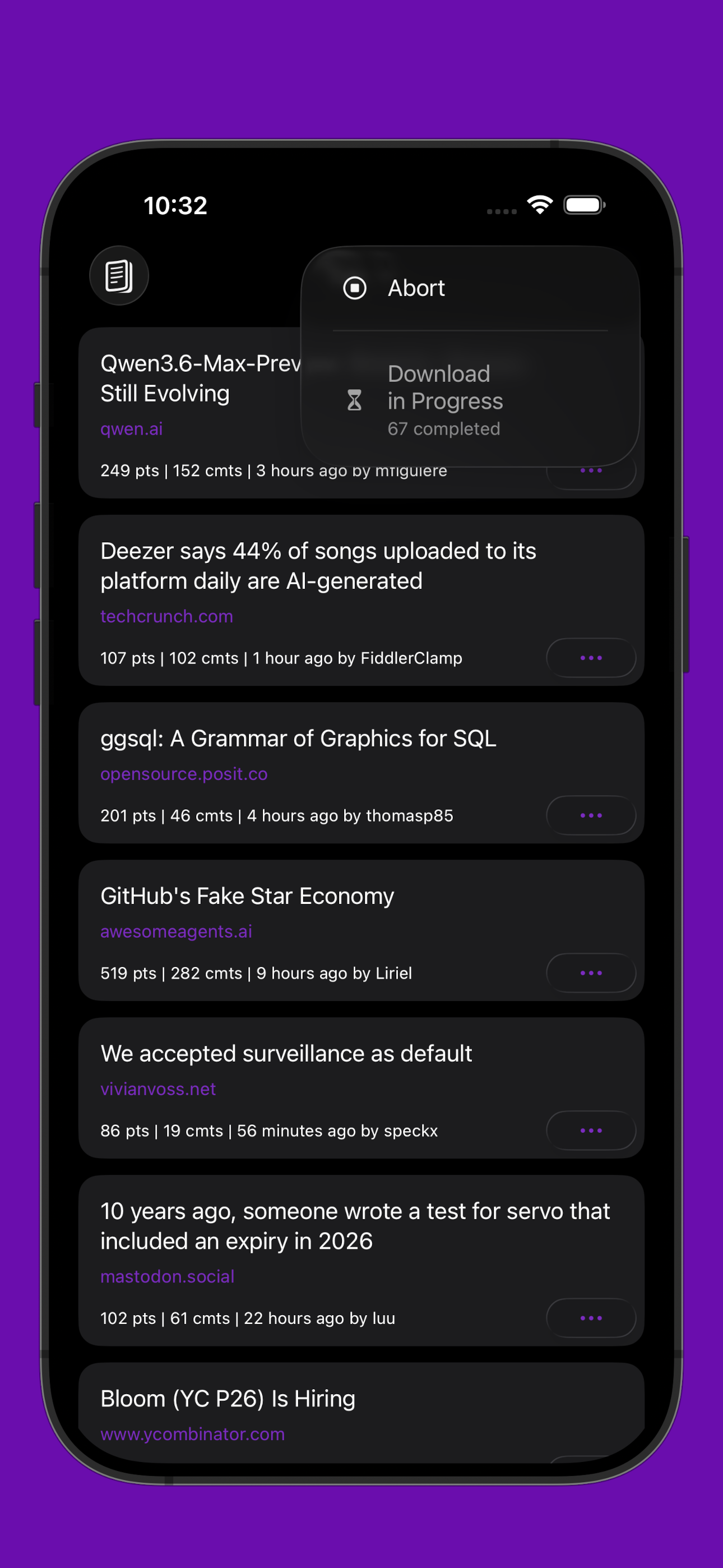Open the servo test expiry story
The image size is (723, 1568).
tap(354, 1226)
